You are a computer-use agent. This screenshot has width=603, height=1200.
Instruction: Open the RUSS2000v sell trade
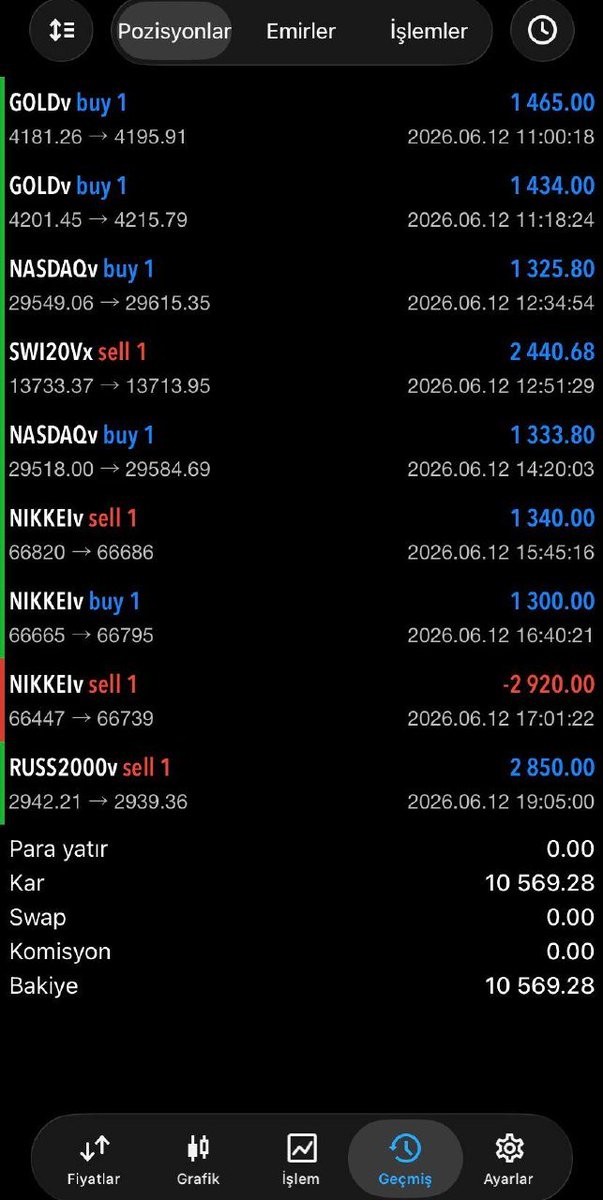coord(301,783)
